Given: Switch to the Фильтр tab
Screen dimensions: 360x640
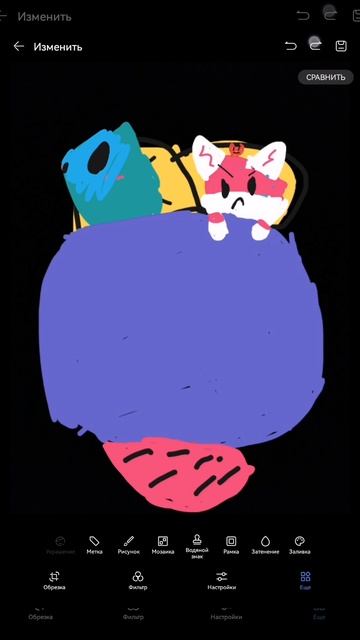Looking at the screenshot, I should coord(138,581).
